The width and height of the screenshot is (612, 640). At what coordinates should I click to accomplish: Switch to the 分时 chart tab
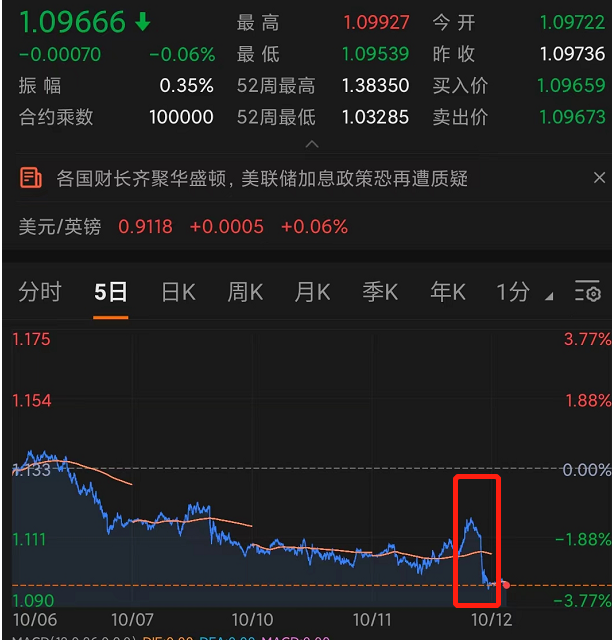click(x=40, y=292)
